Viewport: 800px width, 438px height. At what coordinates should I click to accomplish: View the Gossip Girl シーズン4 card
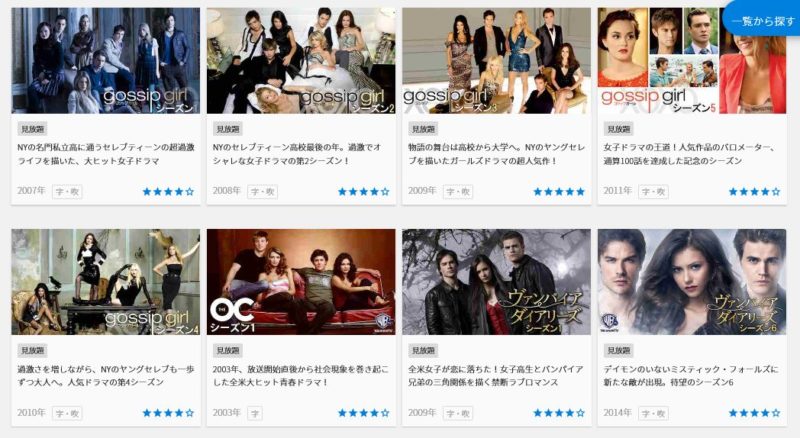[105, 283]
